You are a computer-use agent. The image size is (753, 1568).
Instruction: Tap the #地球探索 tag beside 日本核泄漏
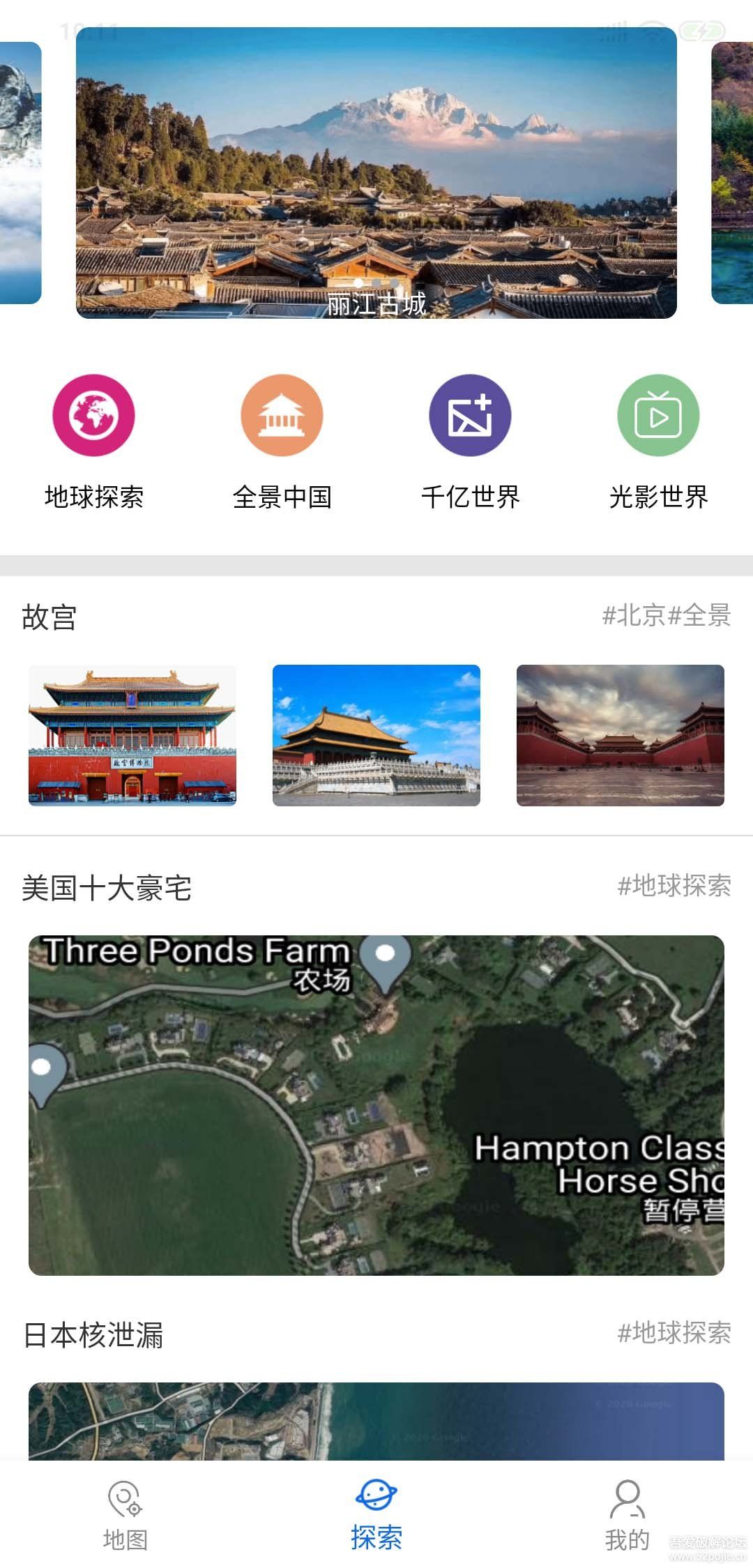click(674, 1333)
